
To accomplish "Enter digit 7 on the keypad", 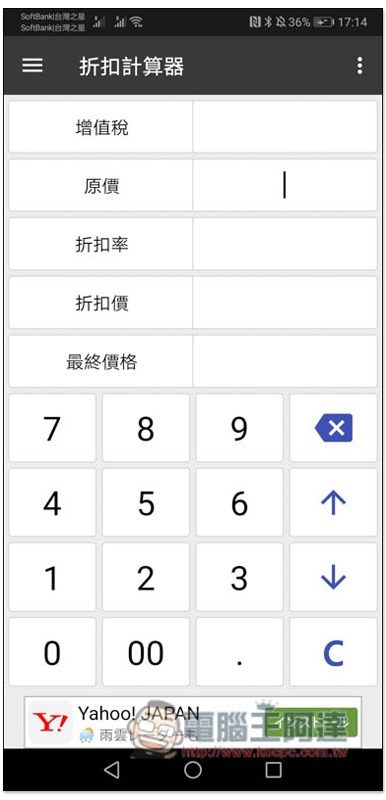I will [52, 428].
